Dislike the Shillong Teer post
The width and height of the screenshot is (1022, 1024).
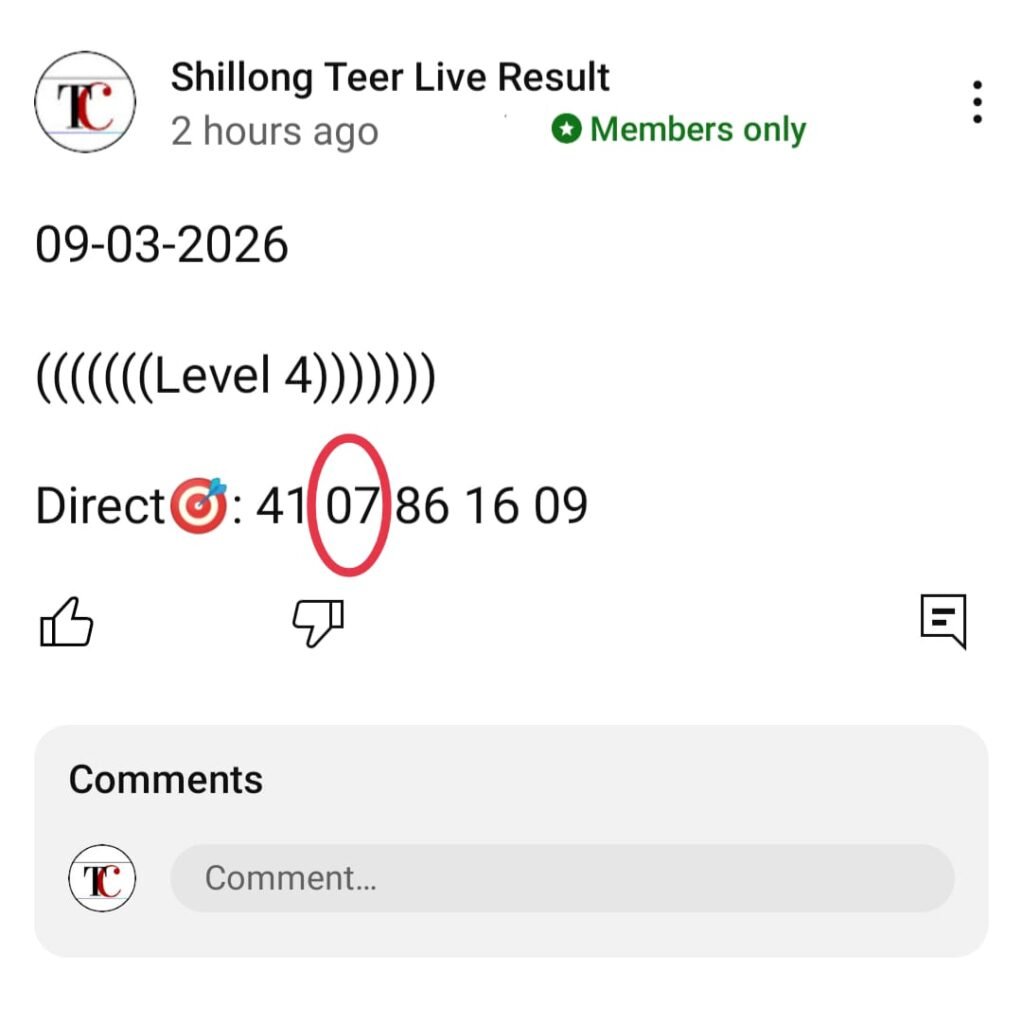point(318,622)
